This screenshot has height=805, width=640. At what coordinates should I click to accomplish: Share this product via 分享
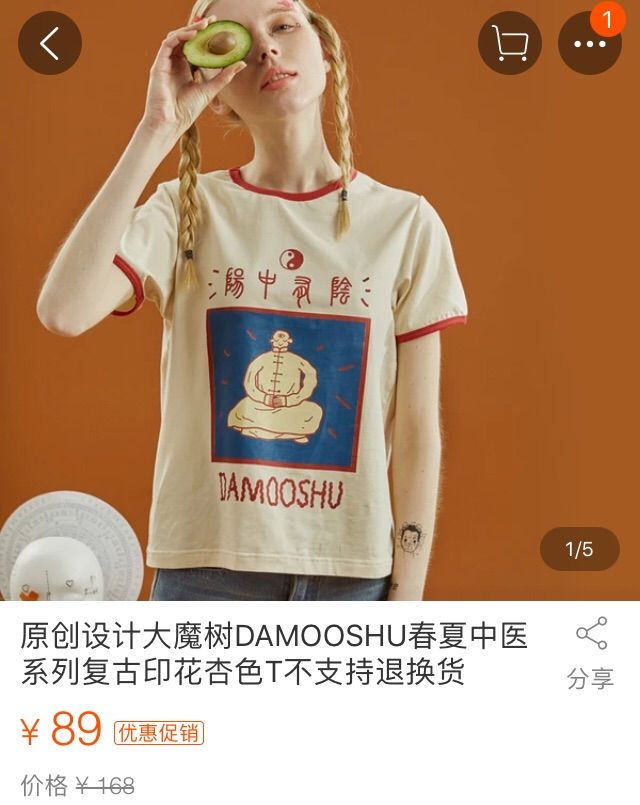click(x=590, y=653)
